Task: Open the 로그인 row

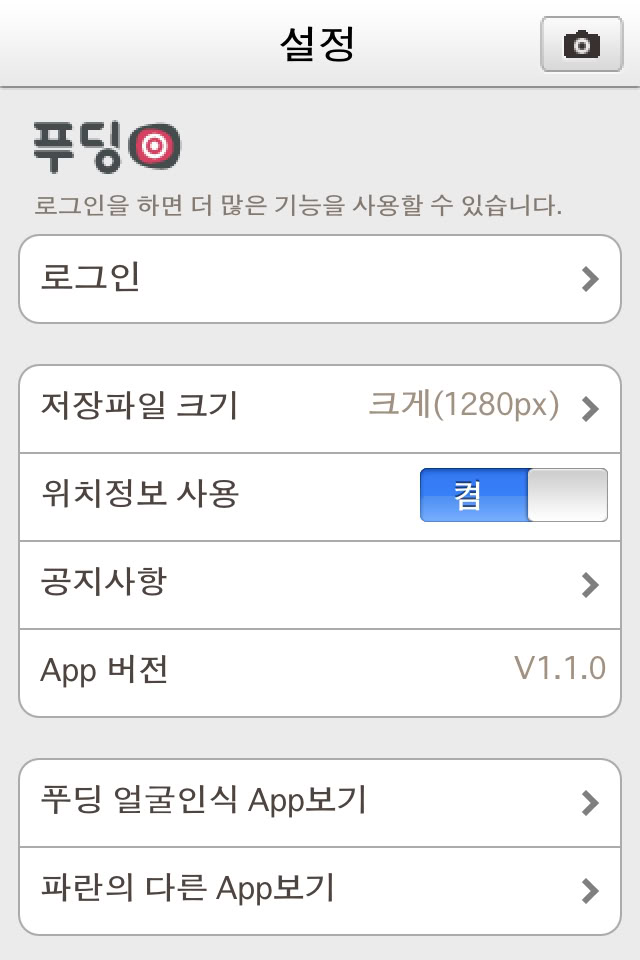Action: (320, 279)
